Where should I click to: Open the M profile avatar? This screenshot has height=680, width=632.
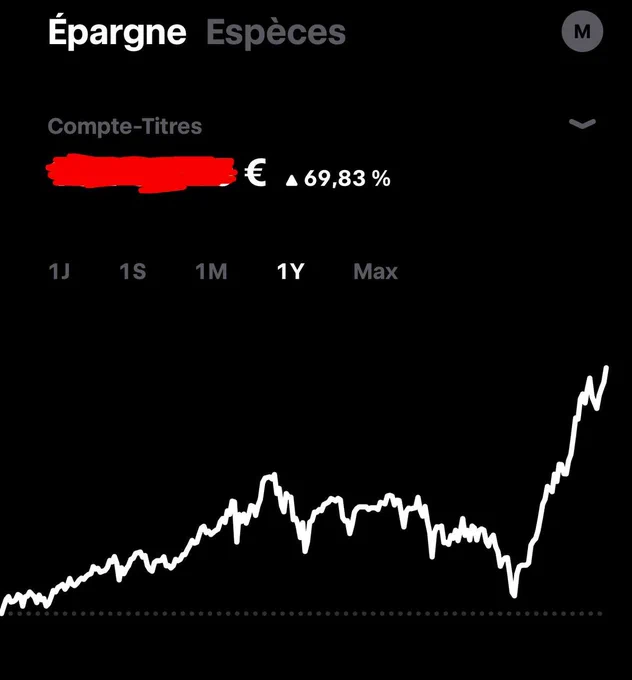582,32
